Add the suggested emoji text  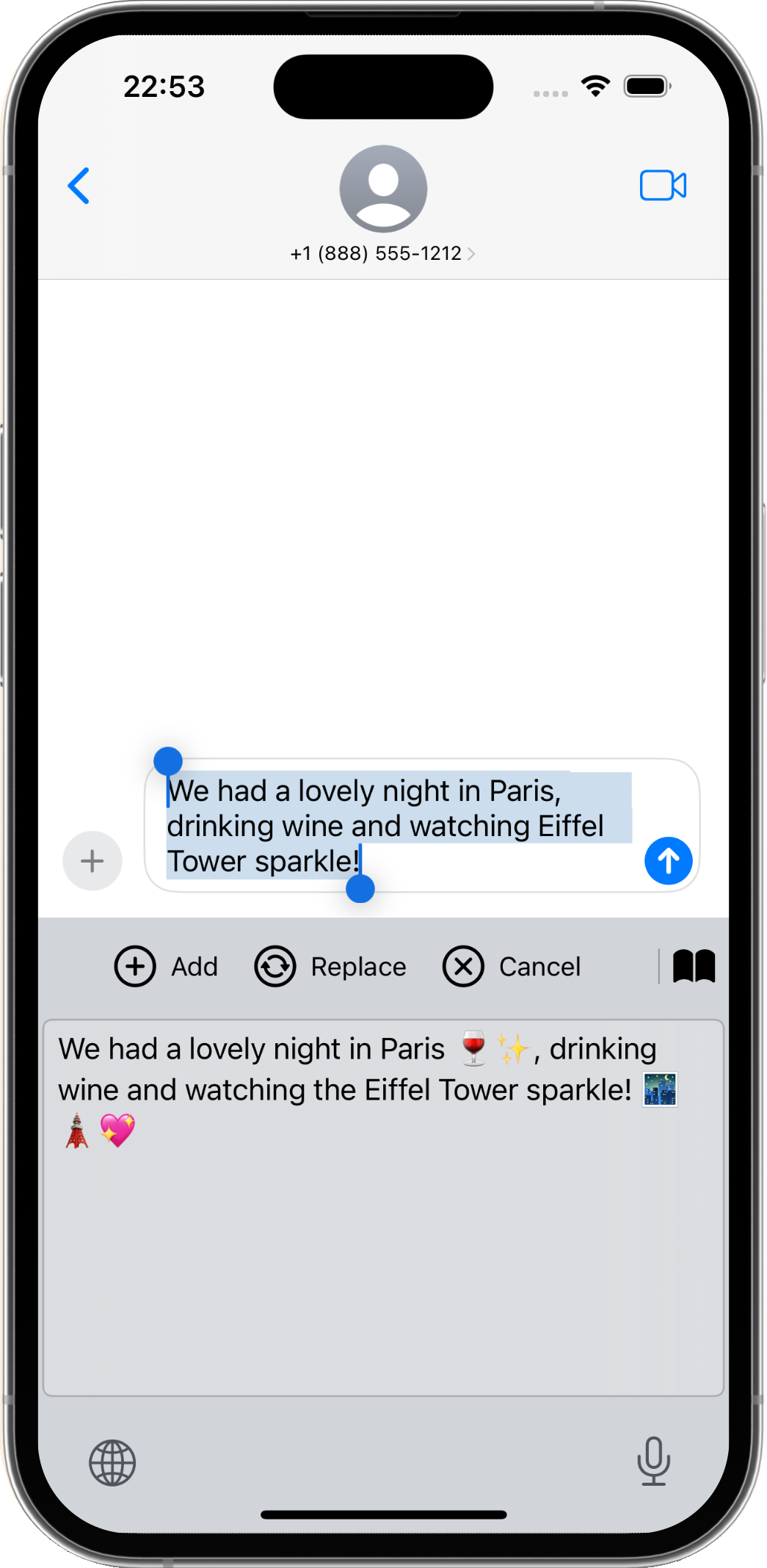coord(167,967)
